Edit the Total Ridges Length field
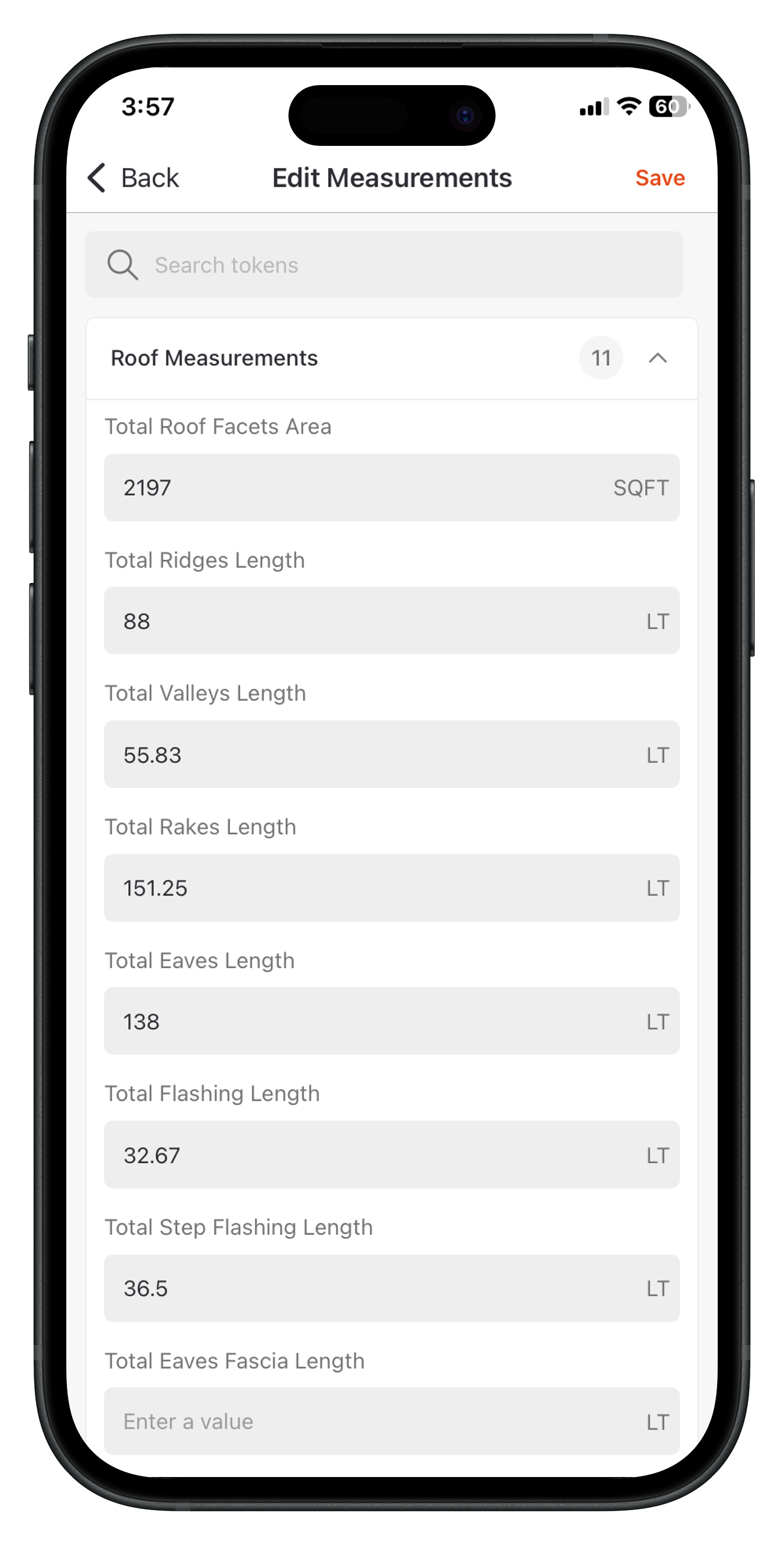Screen dimensions: 784x1545 360,621
